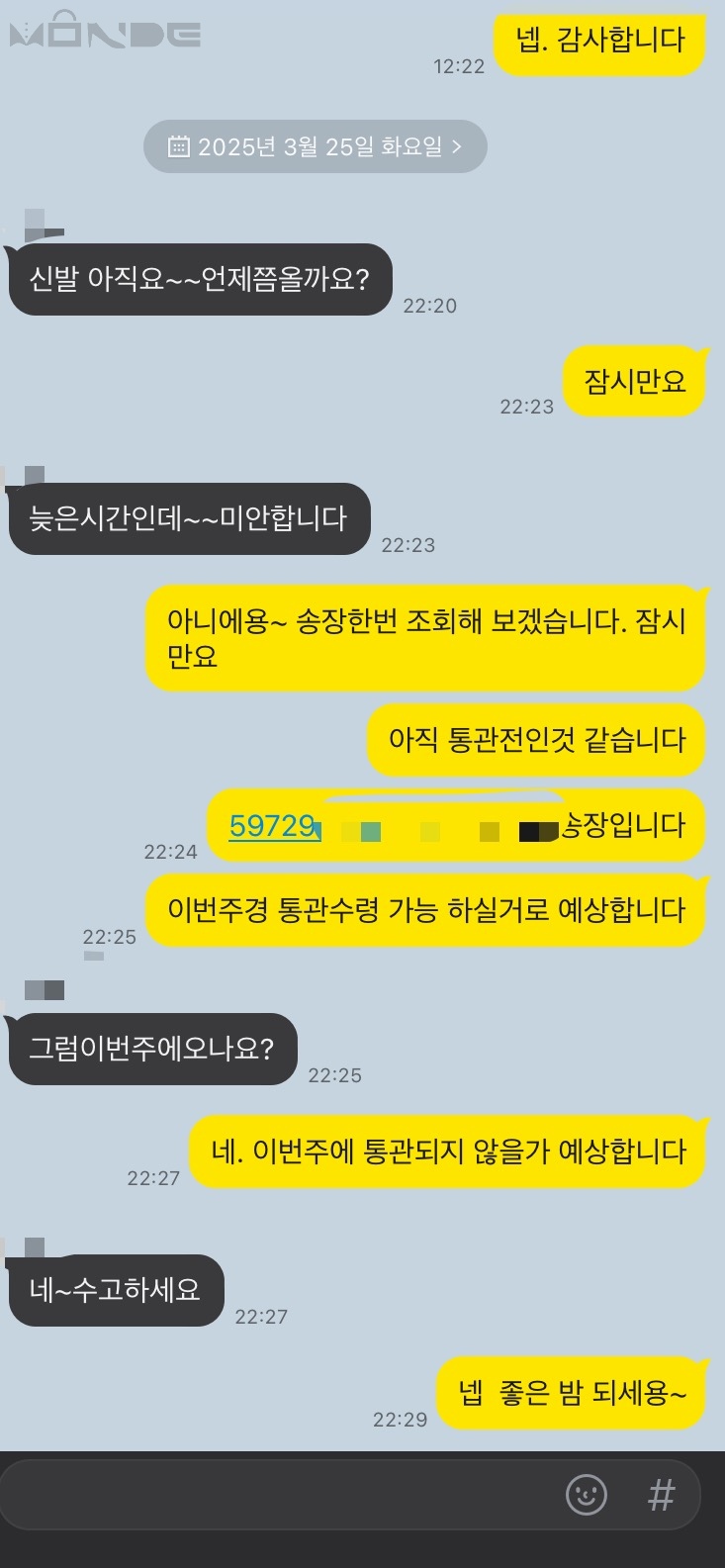Open the 2025년 3월 25일 date chip
The height and width of the screenshot is (1568, 725).
315,146
